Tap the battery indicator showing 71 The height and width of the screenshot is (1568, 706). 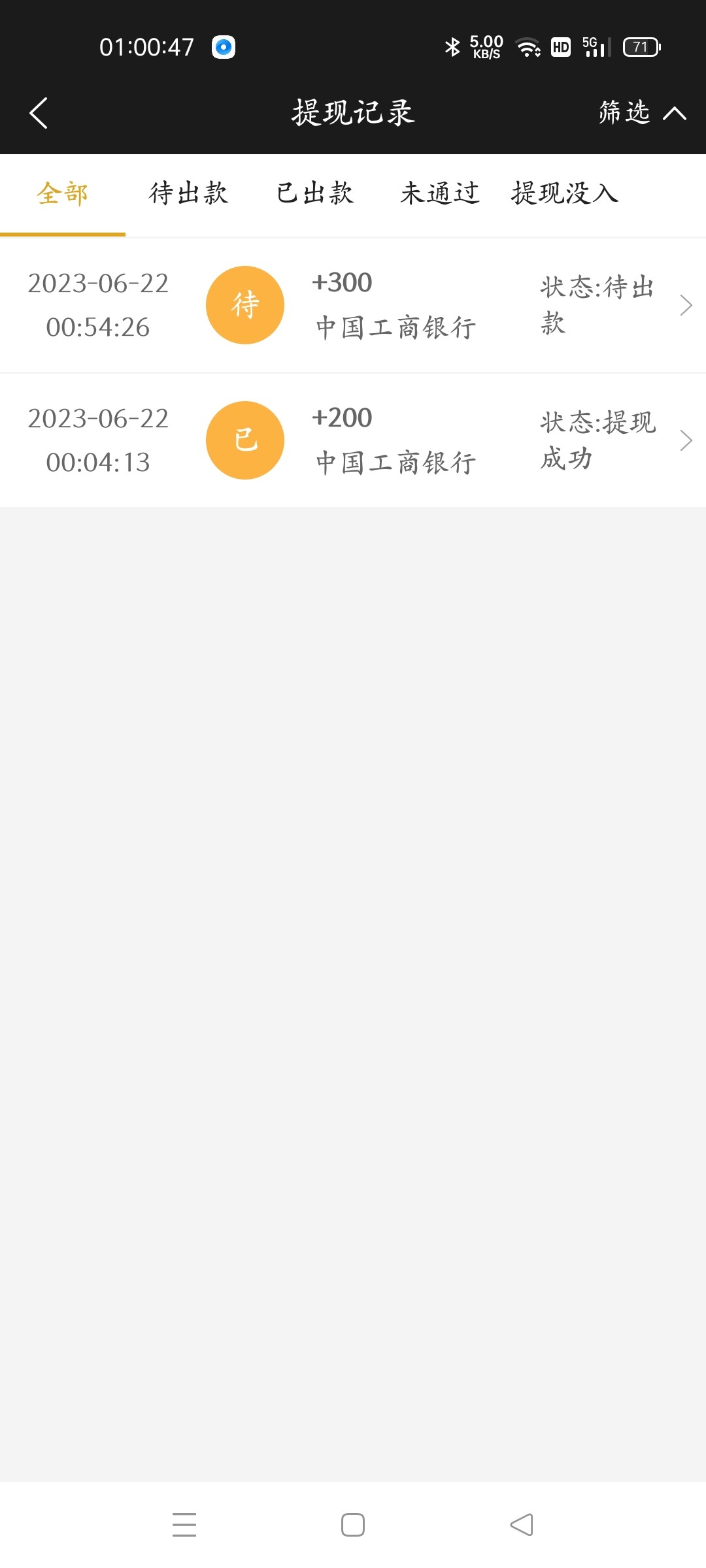(x=641, y=46)
